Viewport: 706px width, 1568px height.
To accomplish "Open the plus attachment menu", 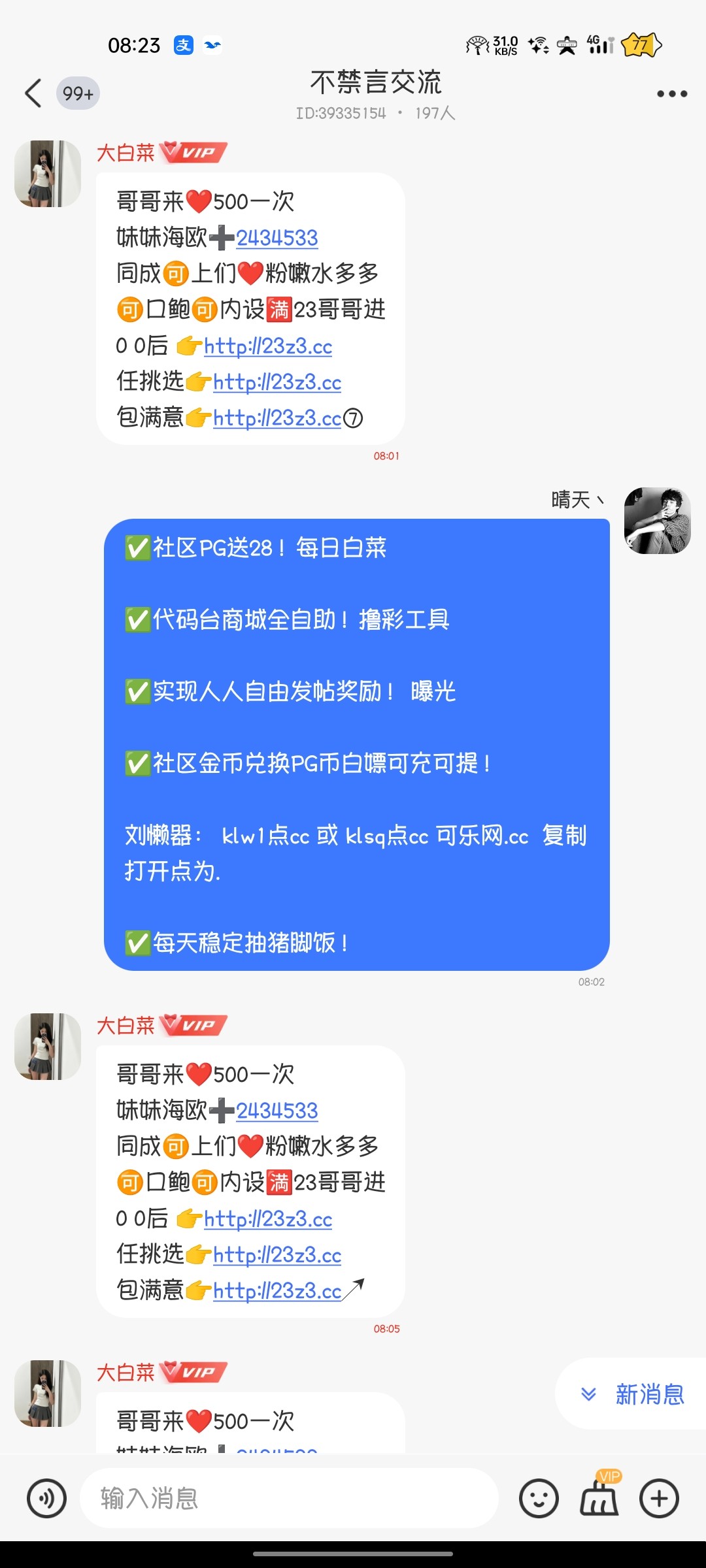I will (x=659, y=1498).
